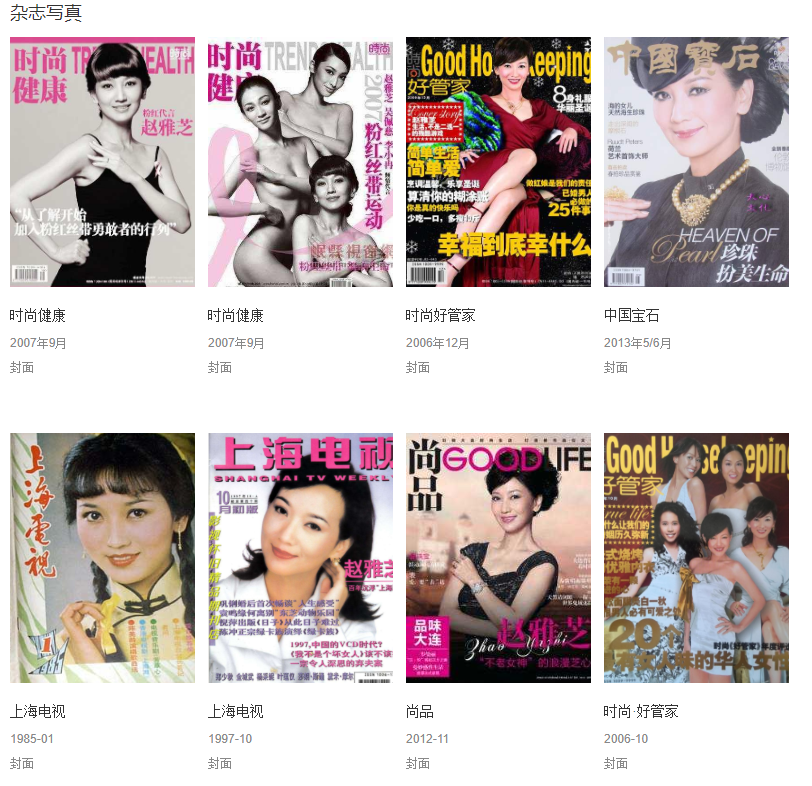View the 中国宝石 2013年5/6月 cover
The height and width of the screenshot is (786, 812).
(x=696, y=162)
